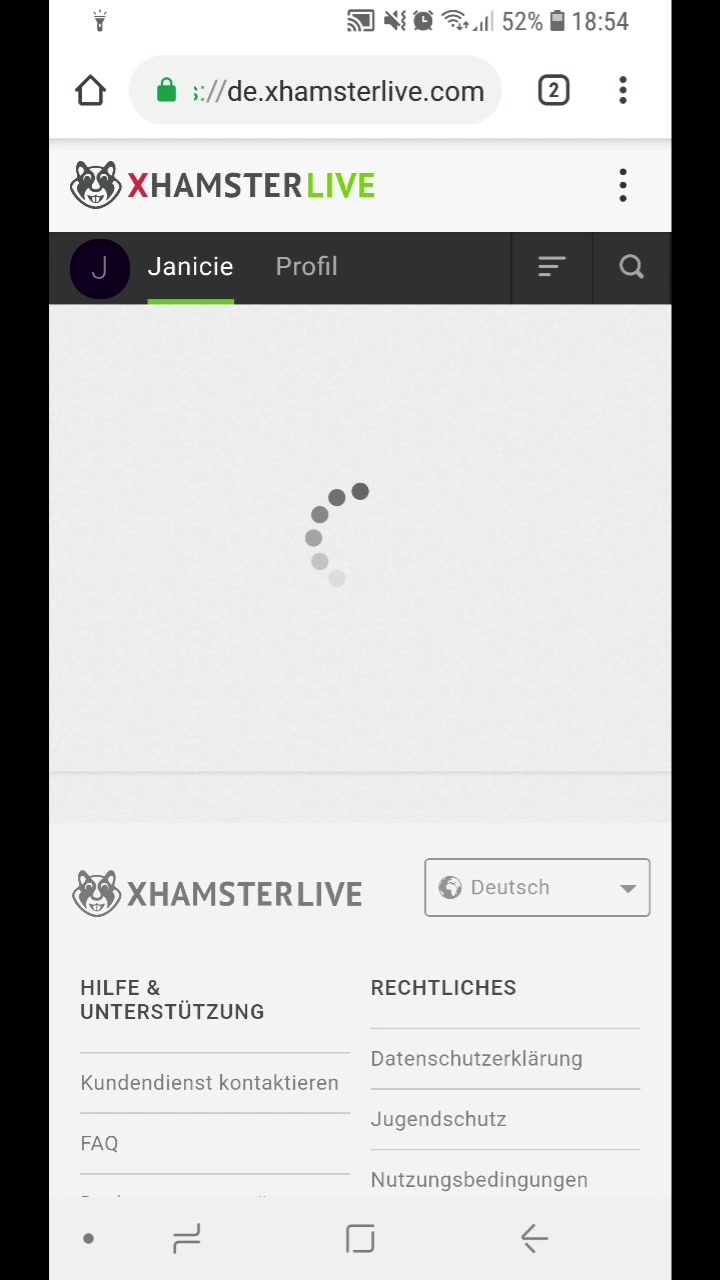Viewport: 720px width, 1280px height.
Task: Expand the Deutsch language dropdown
Action: click(537, 888)
